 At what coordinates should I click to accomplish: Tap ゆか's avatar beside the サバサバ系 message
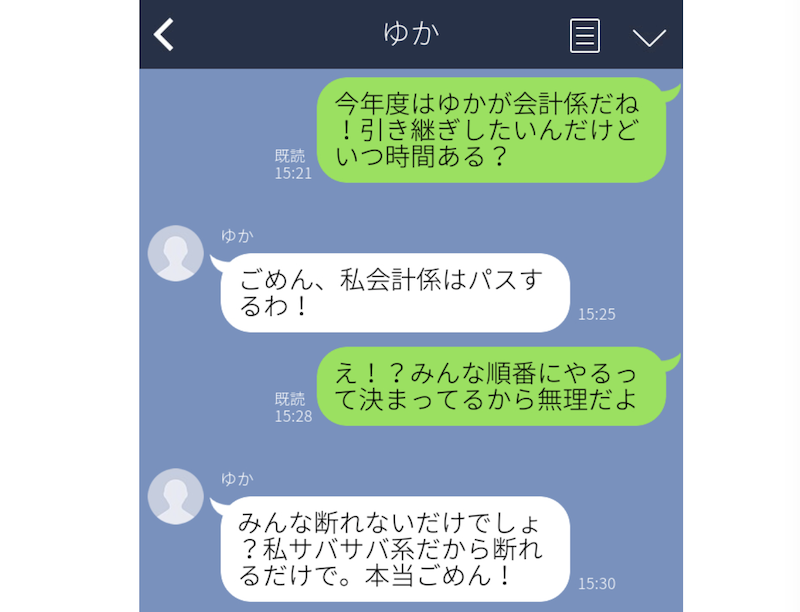click(x=176, y=497)
